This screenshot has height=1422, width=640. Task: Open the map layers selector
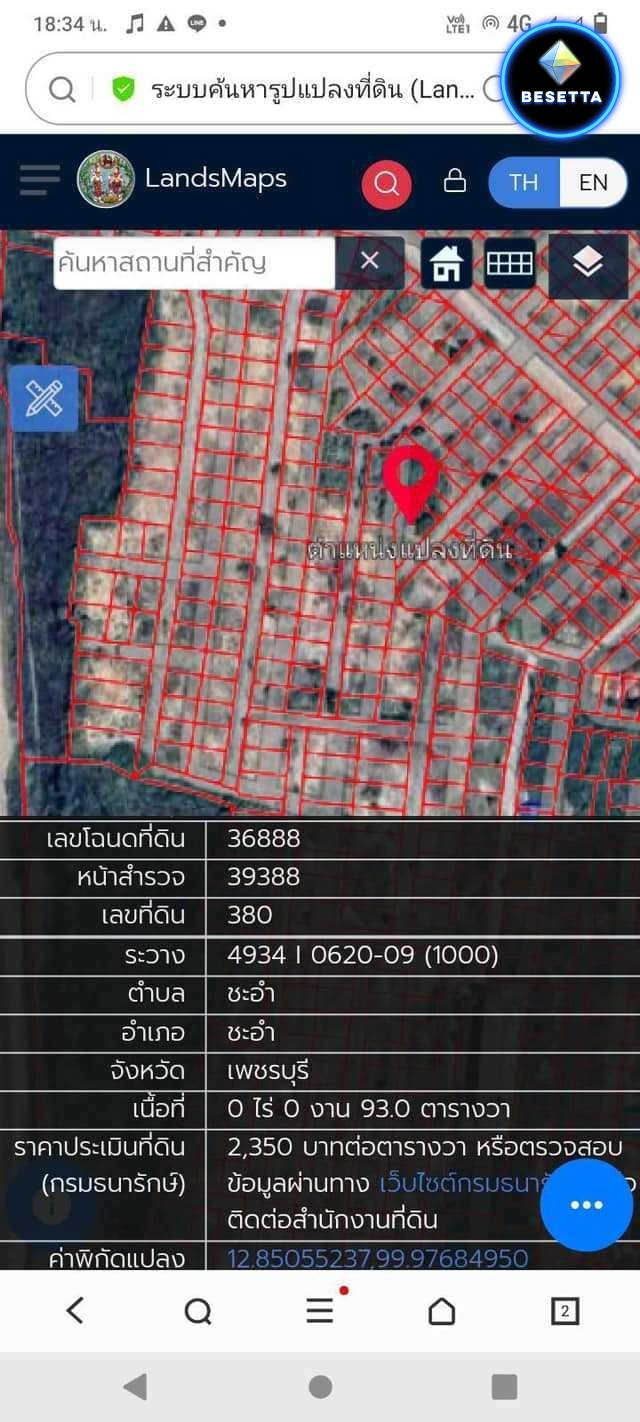click(588, 264)
